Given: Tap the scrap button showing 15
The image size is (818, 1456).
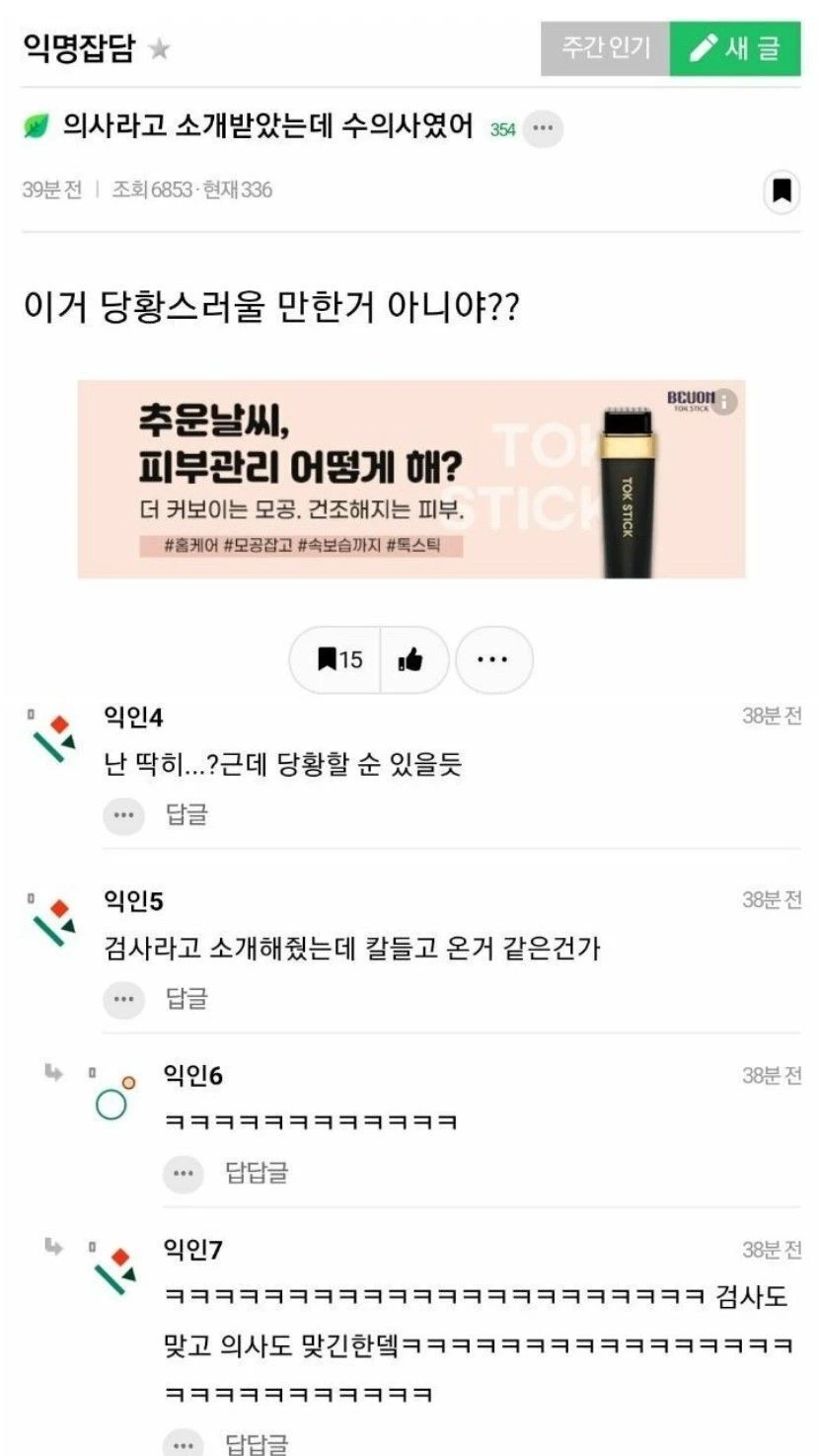Looking at the screenshot, I should click(336, 659).
